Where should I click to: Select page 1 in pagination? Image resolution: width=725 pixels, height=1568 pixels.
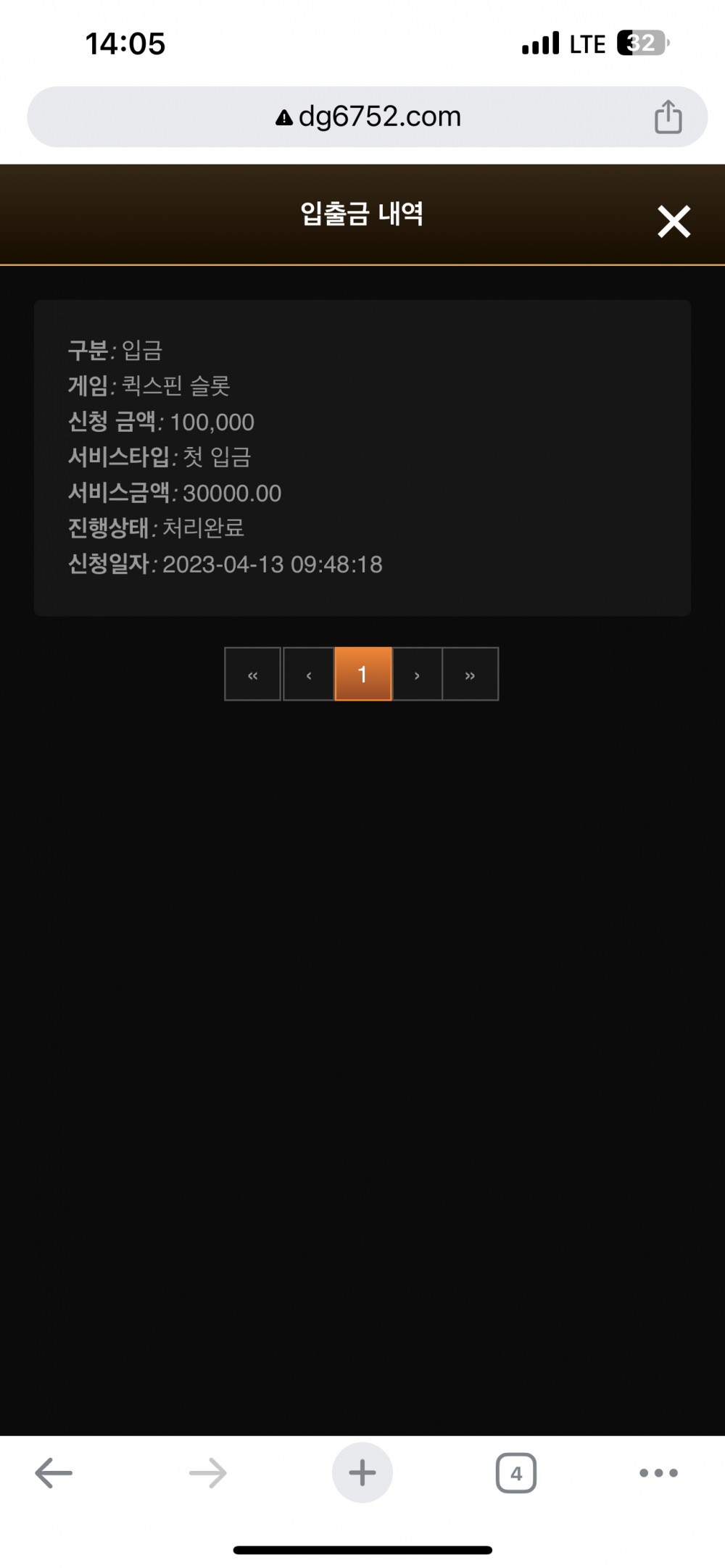click(x=363, y=675)
